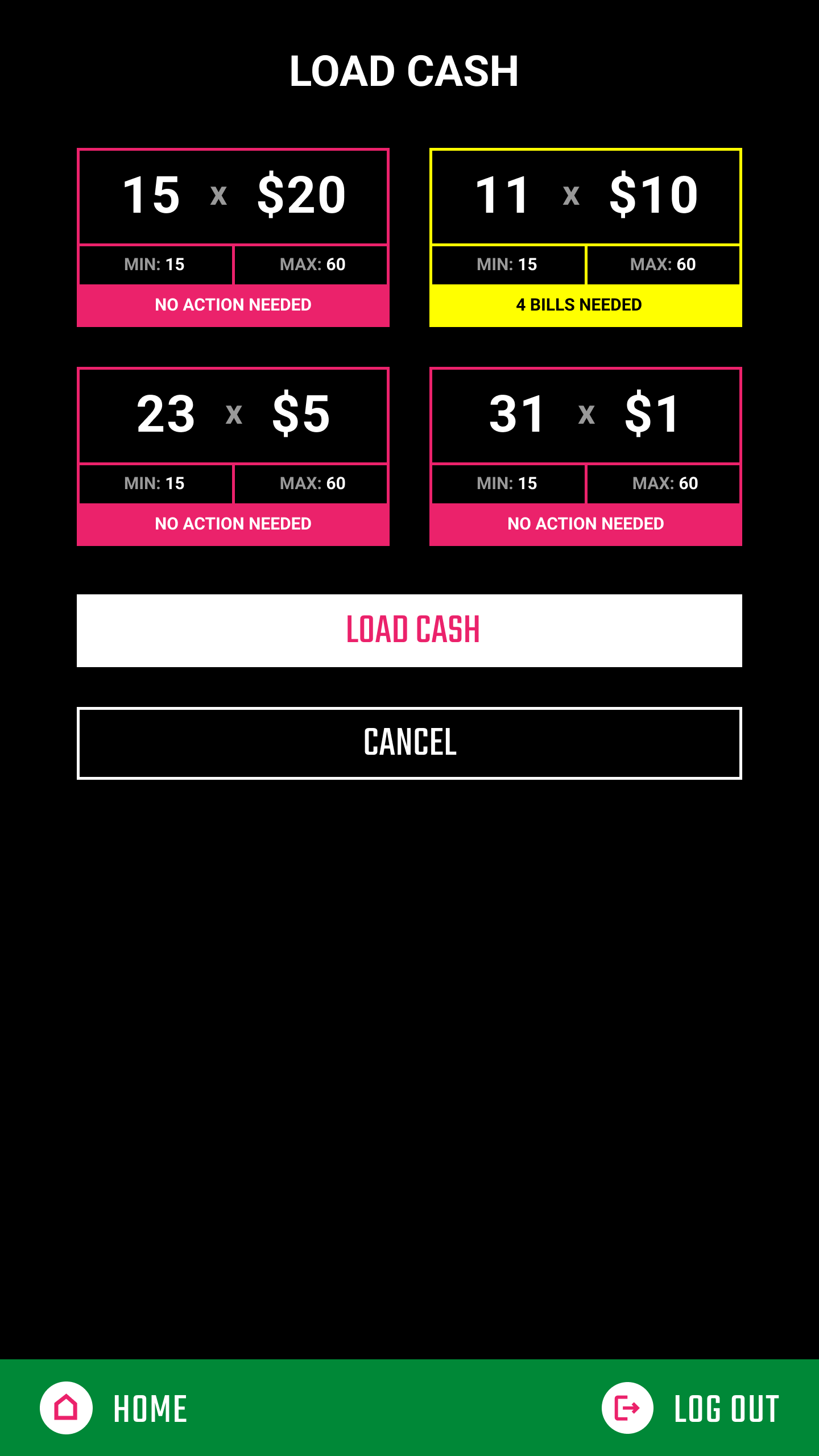Select the $1 bills card

[x=586, y=456]
